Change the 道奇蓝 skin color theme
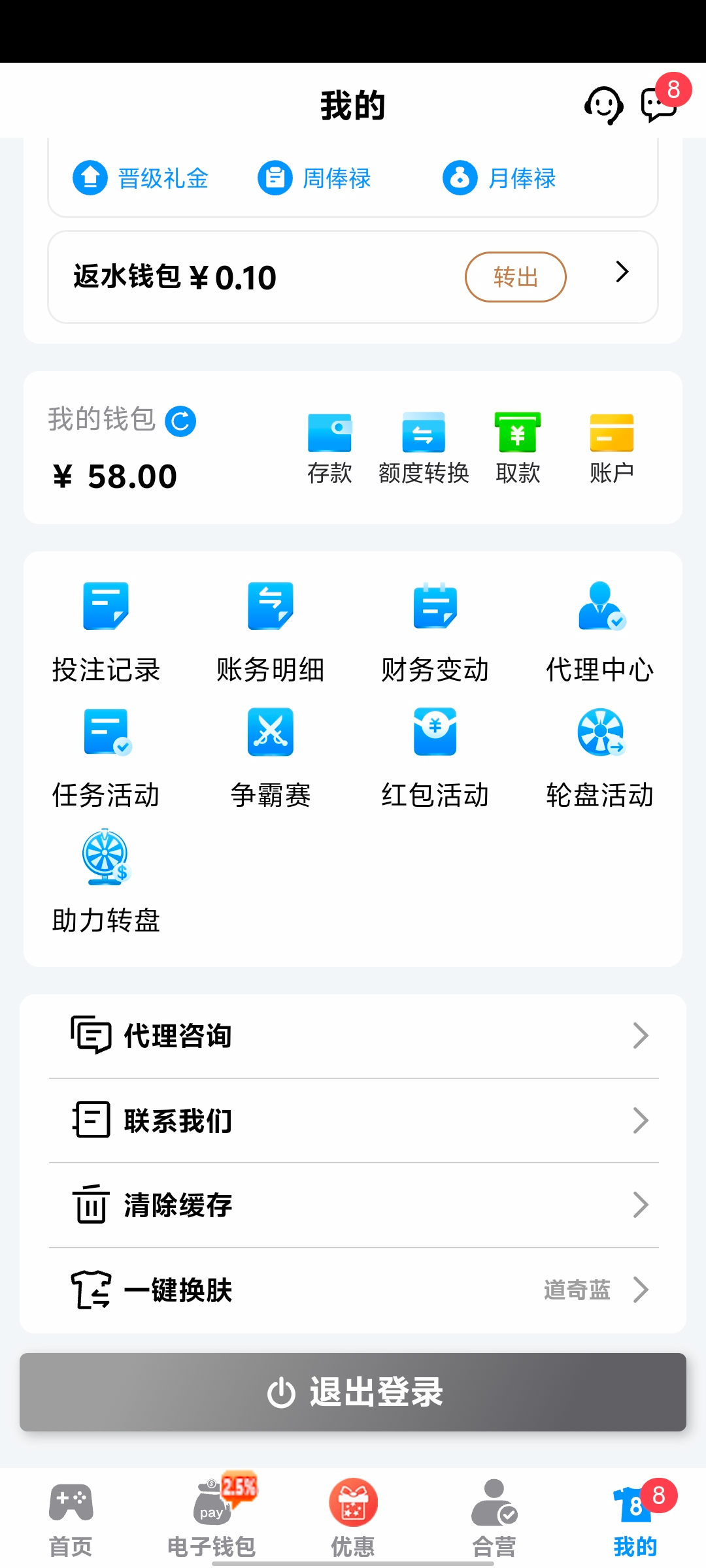Viewport: 706px width, 1568px height. point(576,1289)
